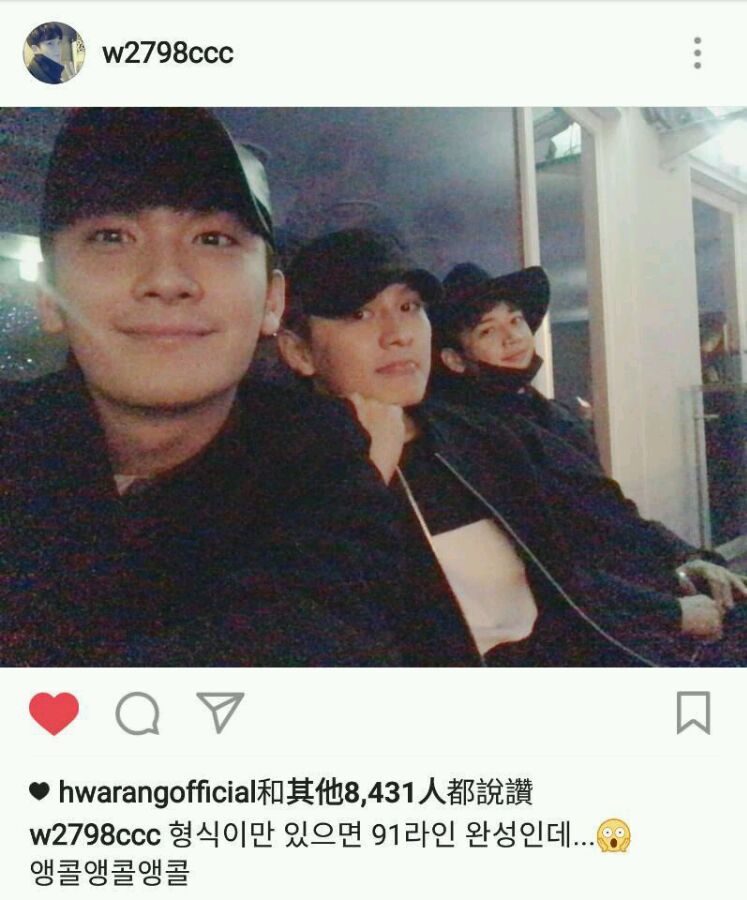Open the w2798ccc username in the post header

click(168, 53)
